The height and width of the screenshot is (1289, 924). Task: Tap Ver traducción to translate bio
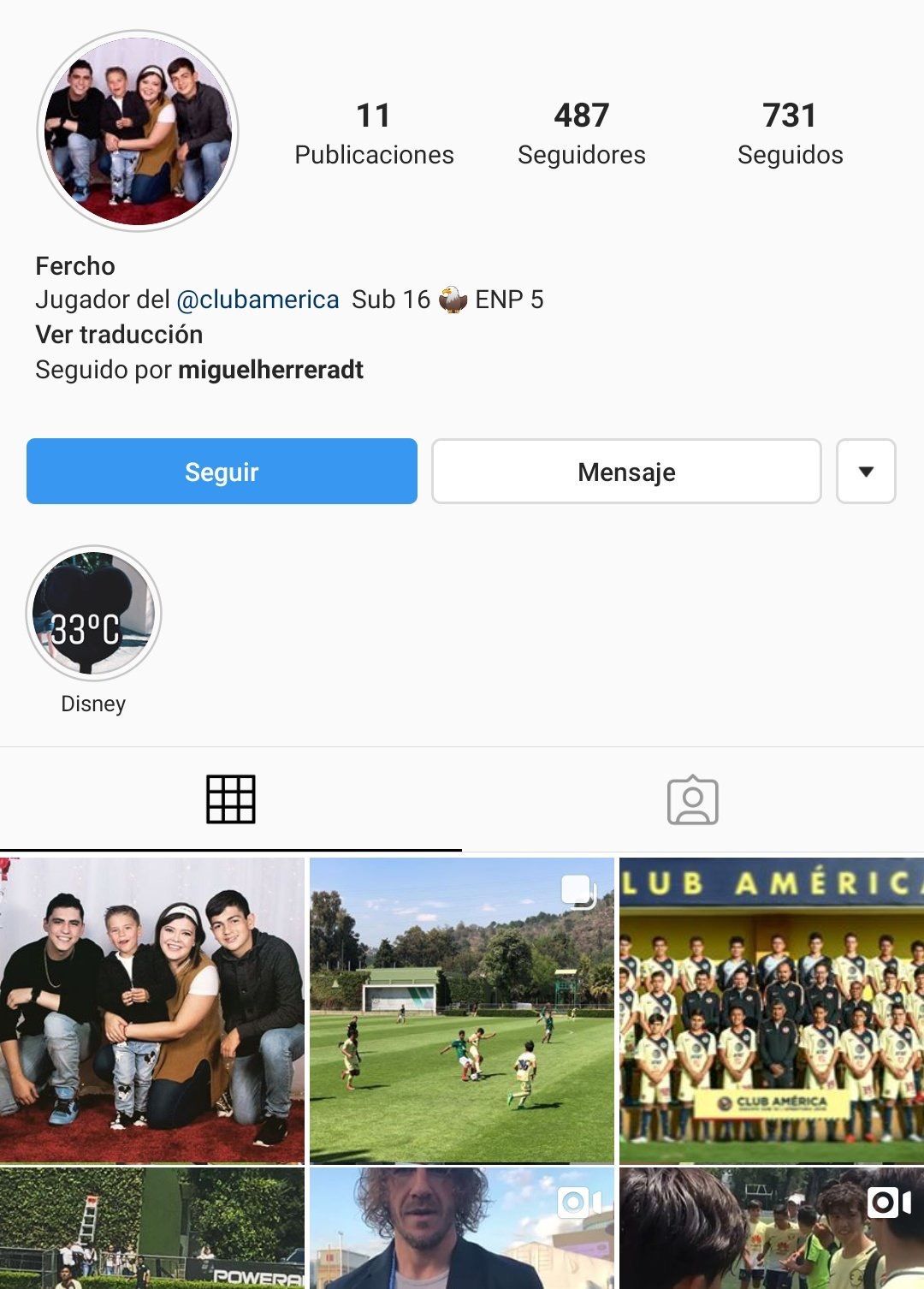[119, 335]
